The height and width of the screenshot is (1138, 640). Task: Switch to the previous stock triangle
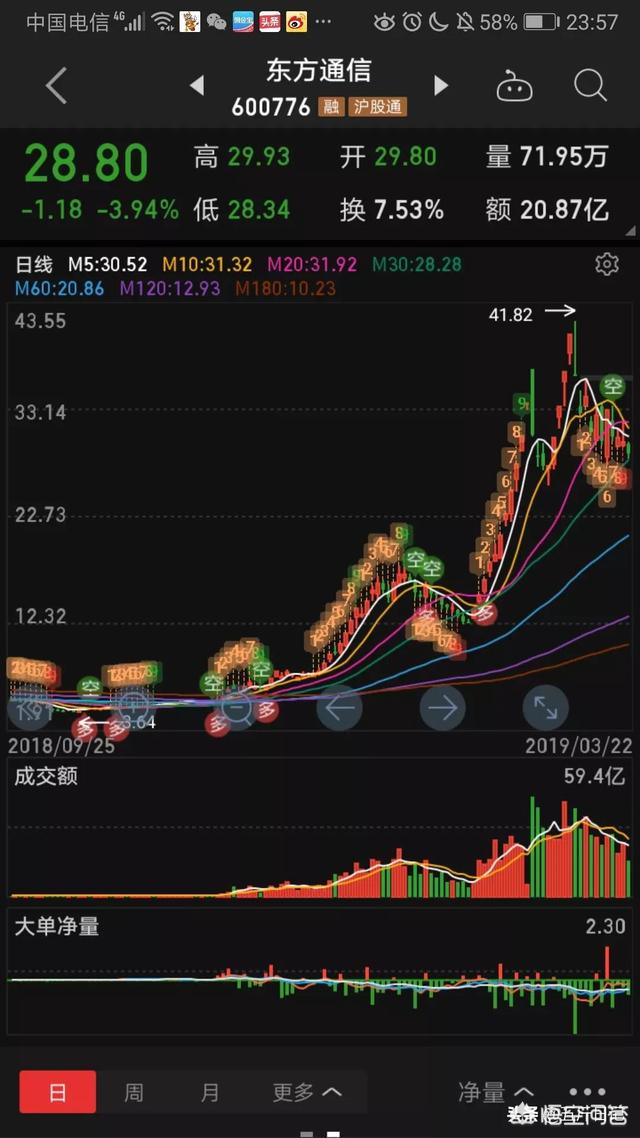[x=197, y=86]
